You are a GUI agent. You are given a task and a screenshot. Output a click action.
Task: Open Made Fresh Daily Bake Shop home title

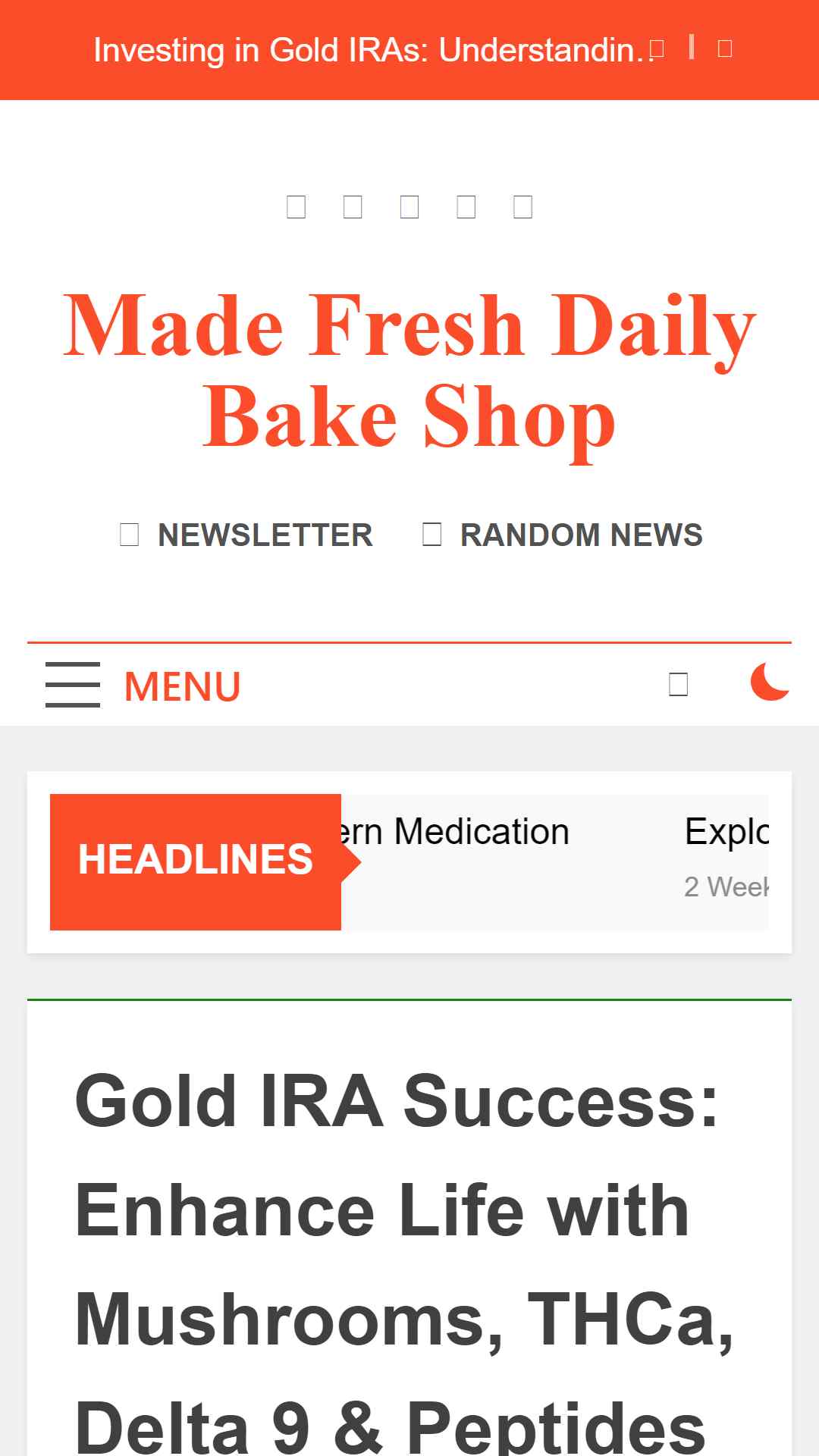(x=409, y=371)
